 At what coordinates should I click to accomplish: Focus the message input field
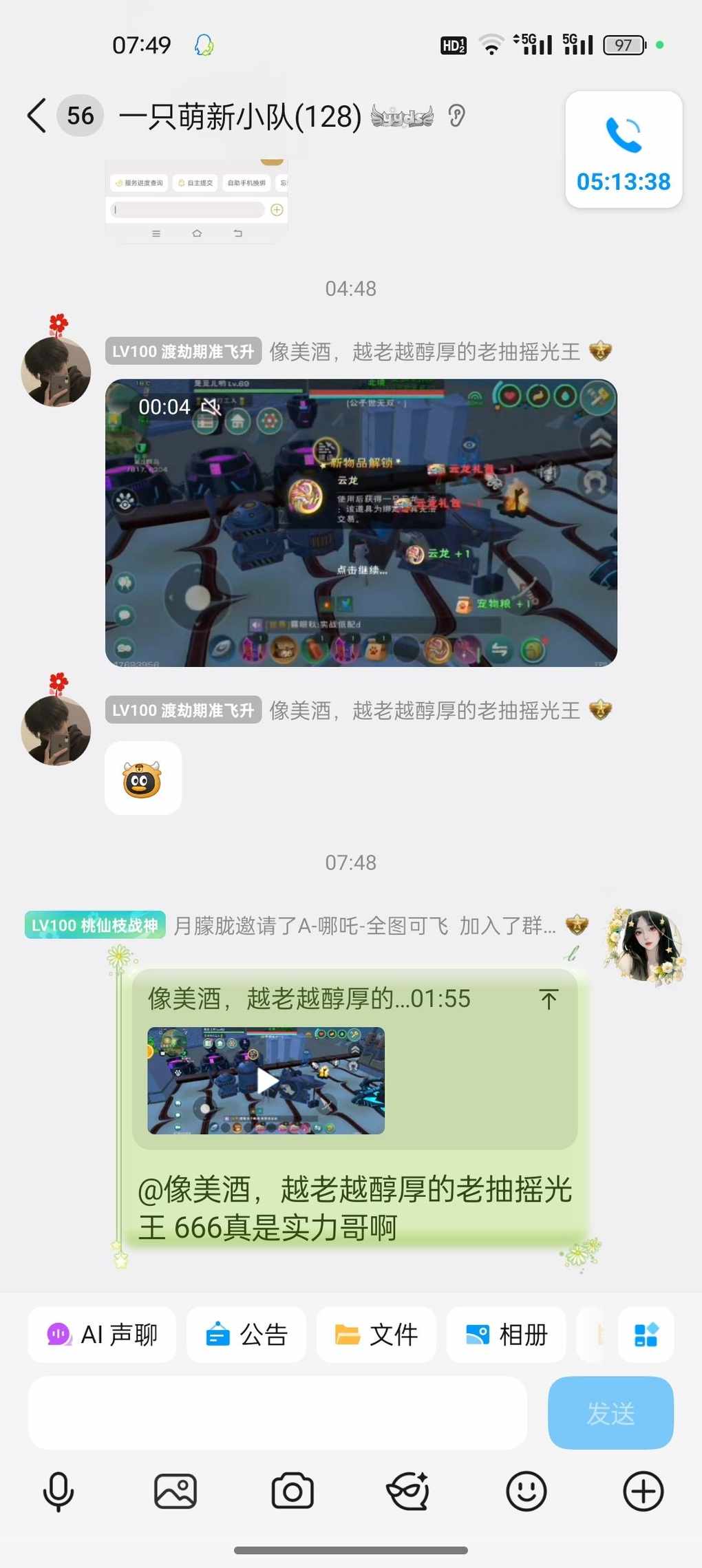[x=277, y=1412]
